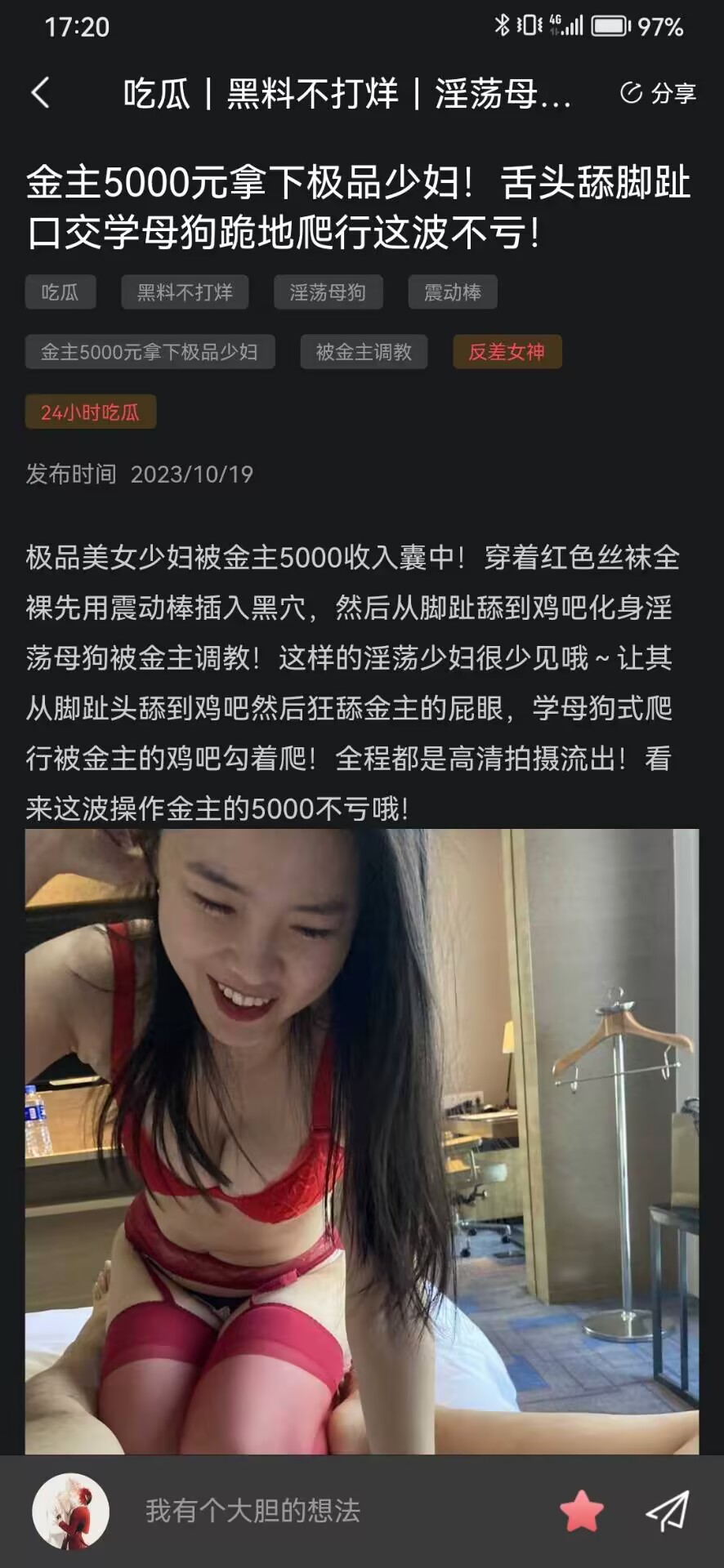Favorite this post with the star icon
This screenshot has width=724, height=1568.
click(582, 1511)
